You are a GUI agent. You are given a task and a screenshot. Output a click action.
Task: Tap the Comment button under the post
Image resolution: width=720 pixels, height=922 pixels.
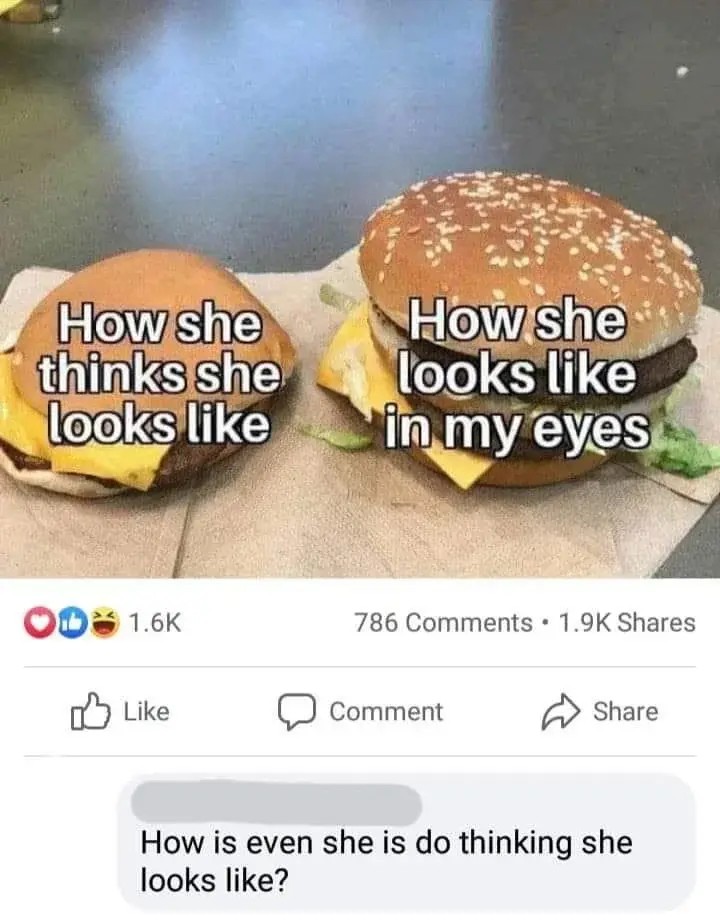point(360,711)
